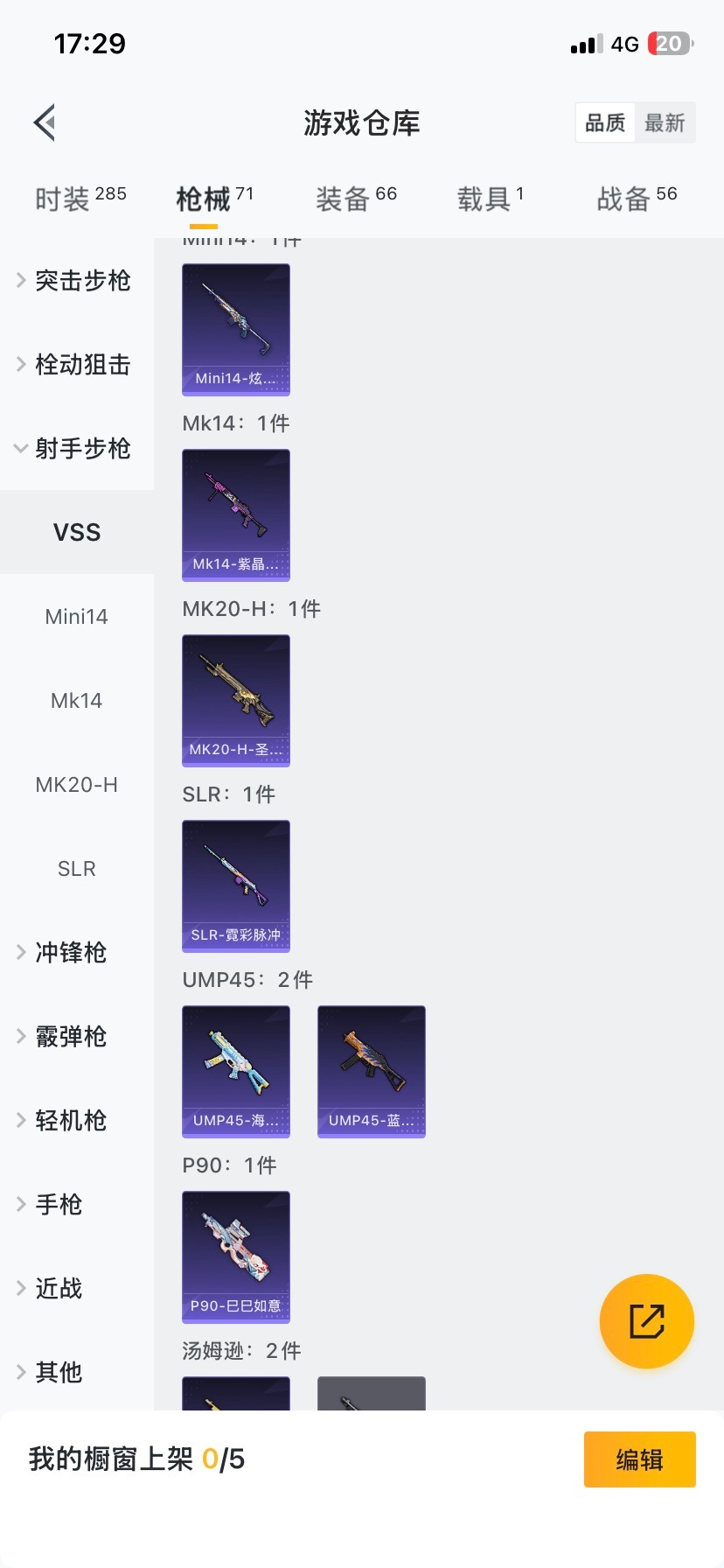724x1568 pixels.
Task: Open the UMP45-蓝 weapon skin
Action: click(371, 1072)
